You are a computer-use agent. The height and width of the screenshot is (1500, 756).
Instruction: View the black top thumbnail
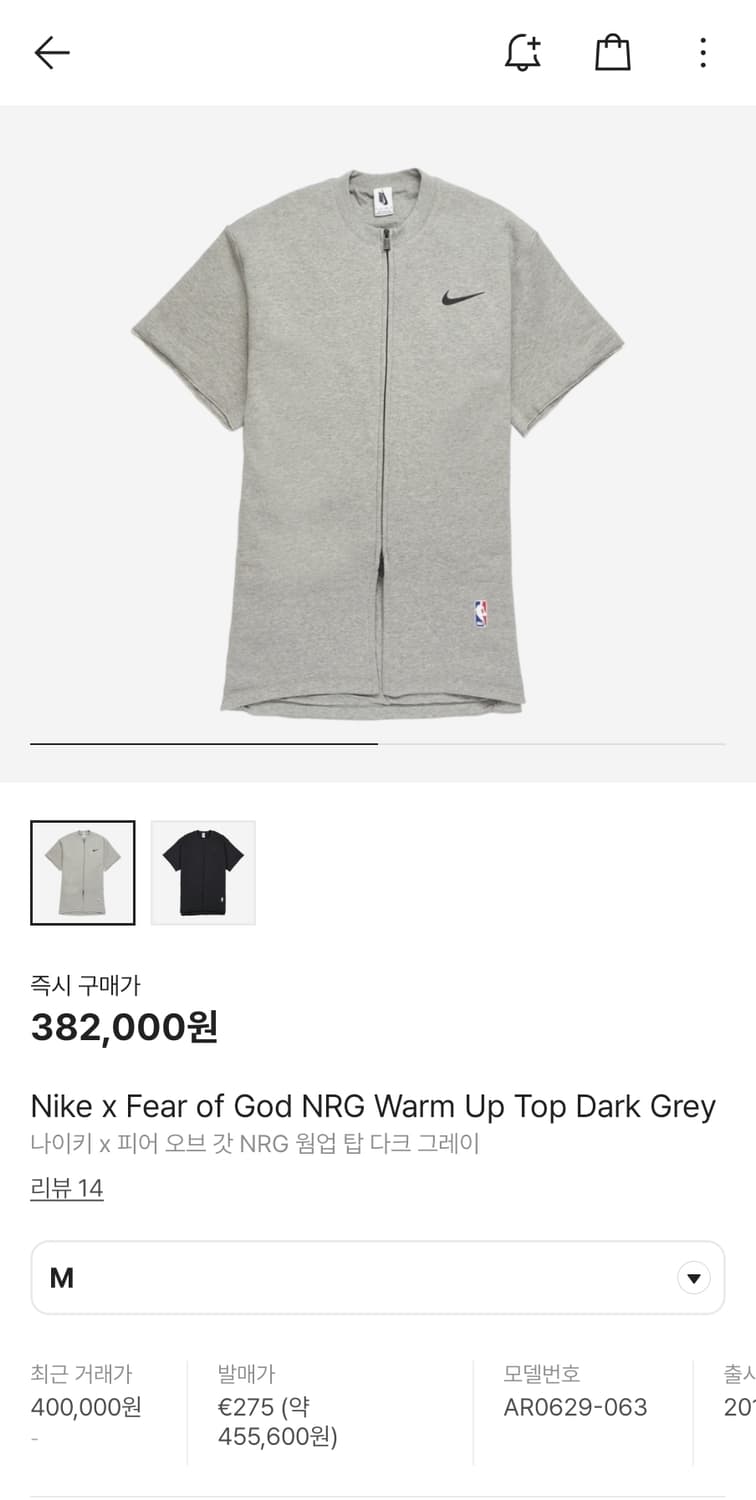pos(203,872)
